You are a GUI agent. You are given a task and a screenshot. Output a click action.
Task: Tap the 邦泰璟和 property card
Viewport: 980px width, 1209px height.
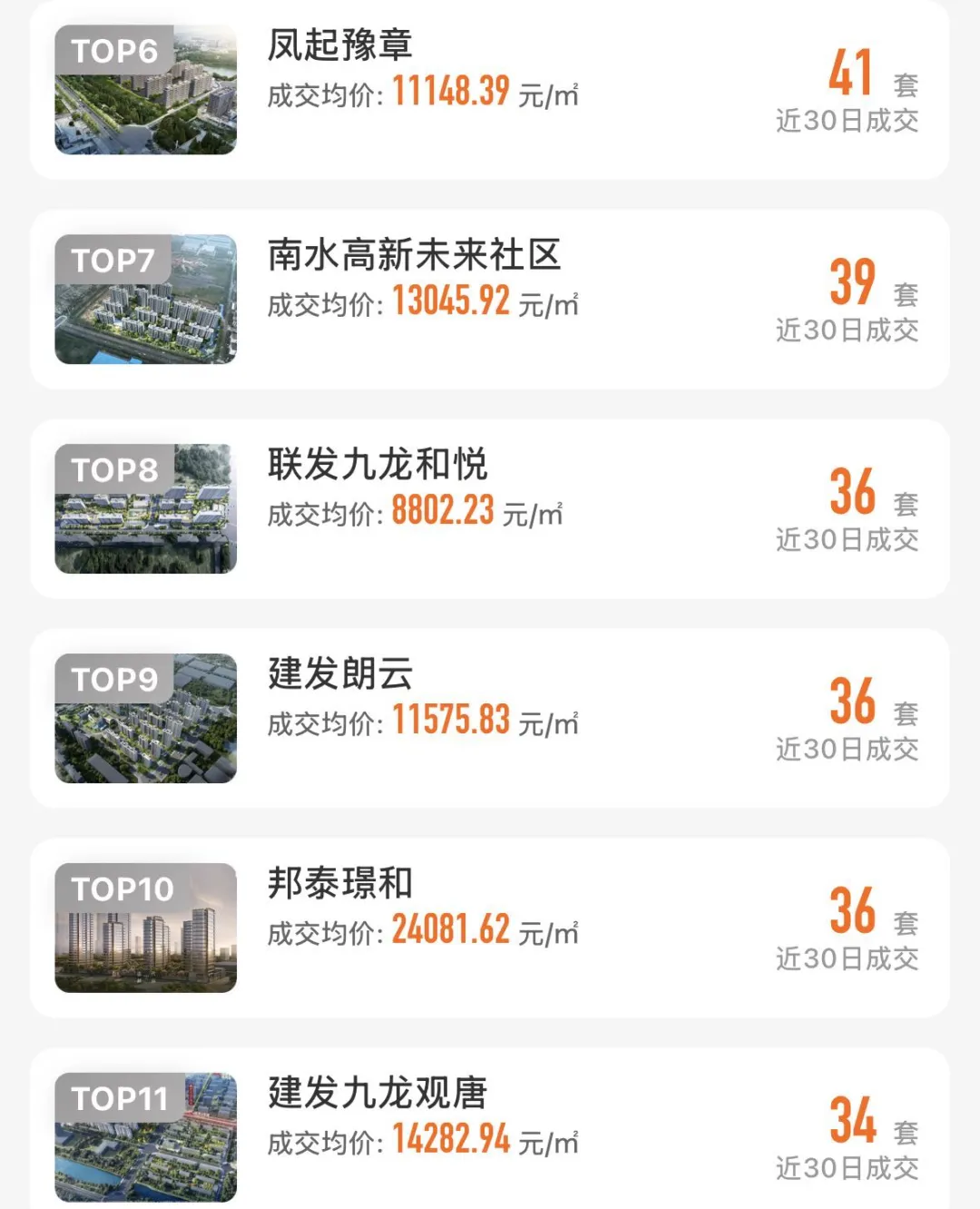coord(490,928)
